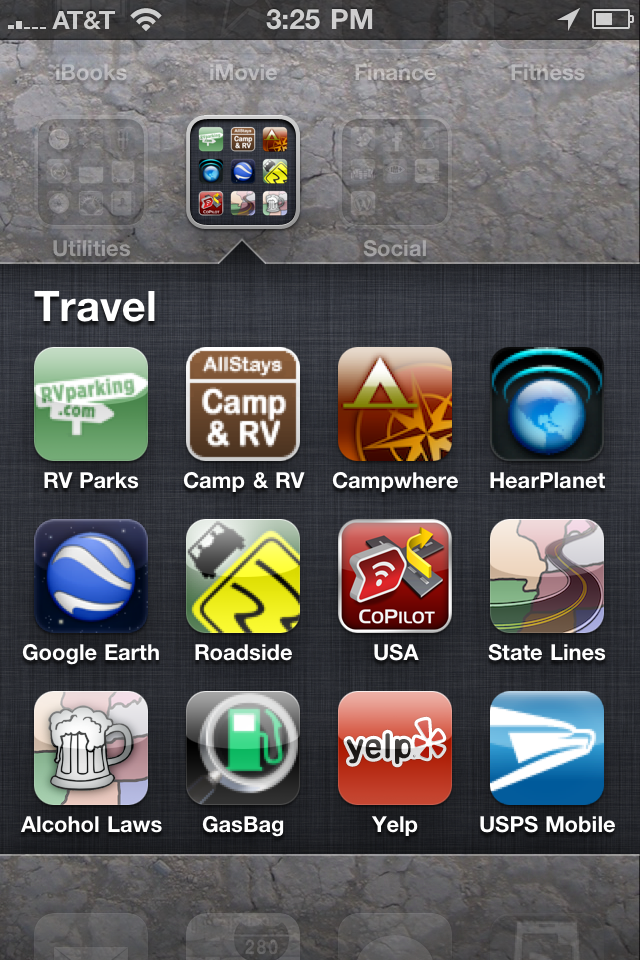This screenshot has width=640, height=960.
Task: Open Yelp
Action: click(x=395, y=748)
